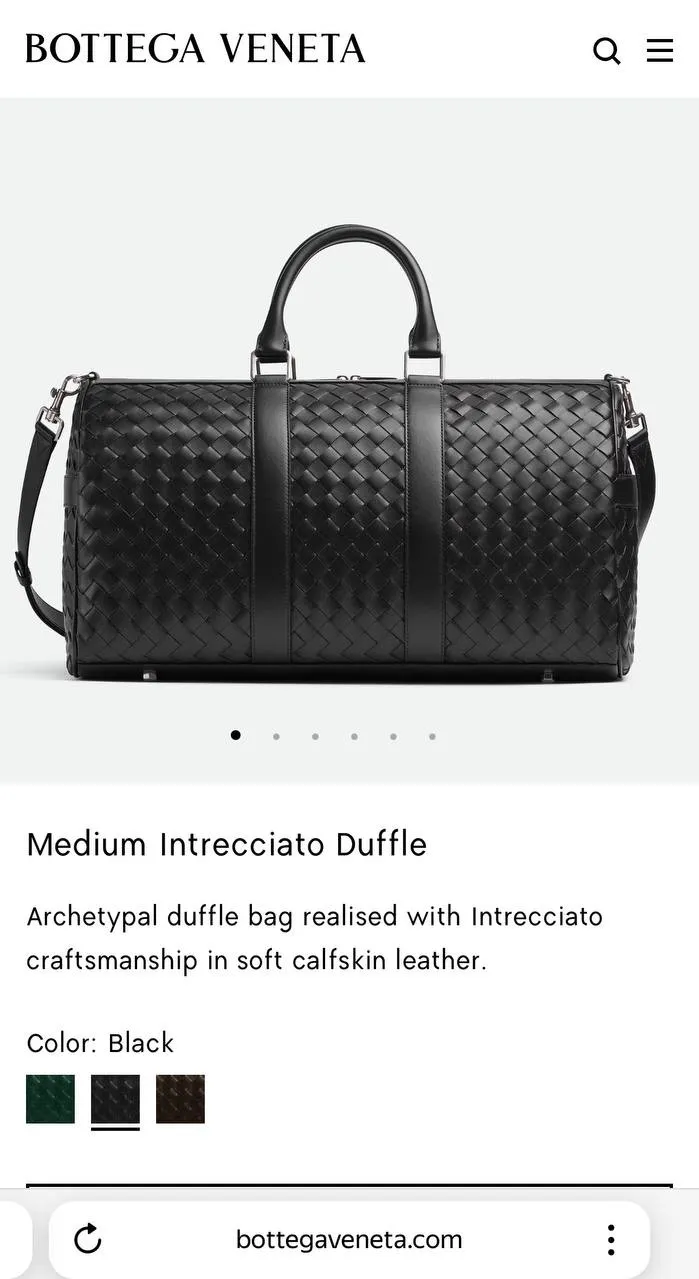
Task: Open the search icon in the header
Action: point(606,50)
